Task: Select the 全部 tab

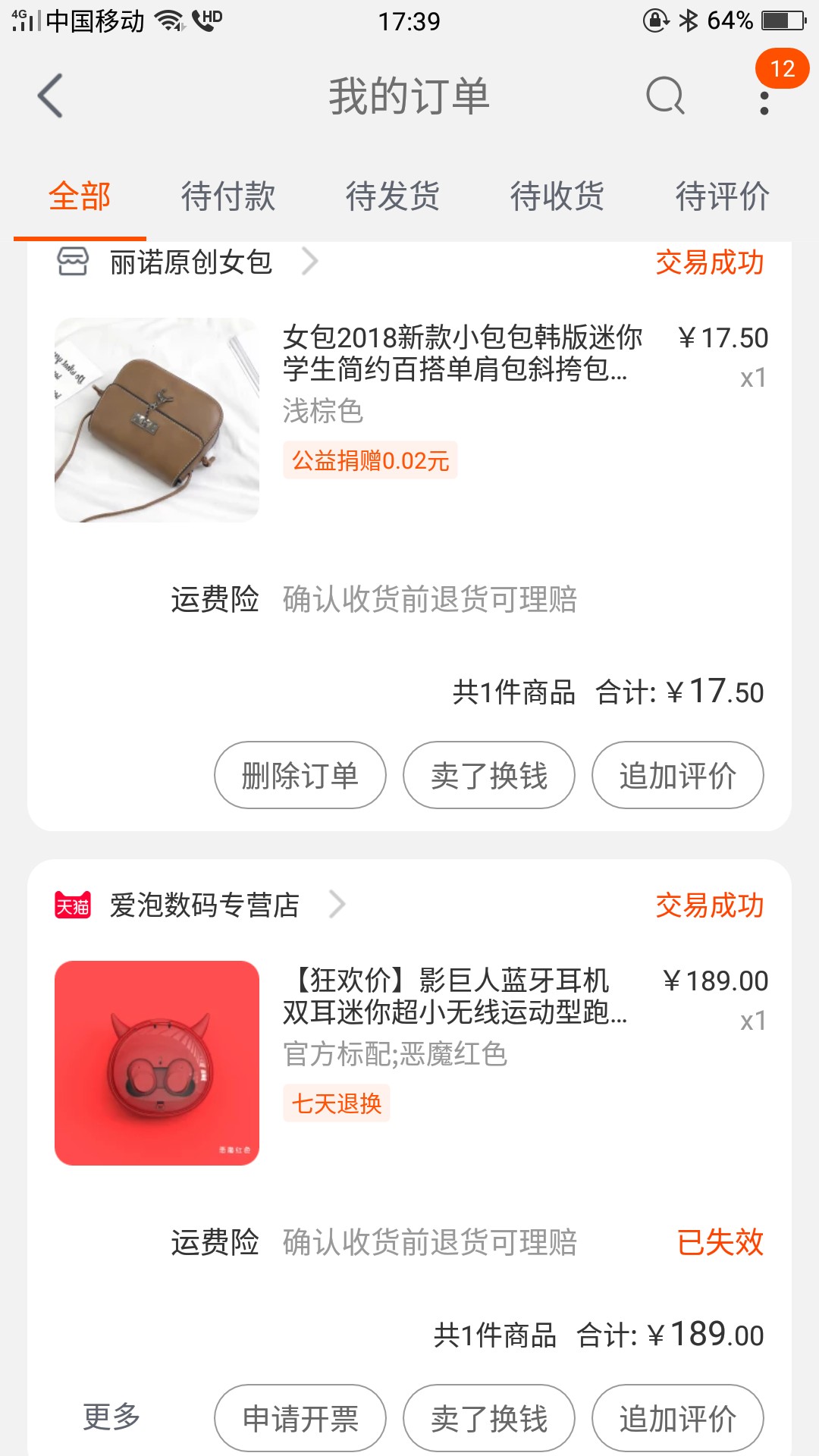Action: [x=80, y=196]
